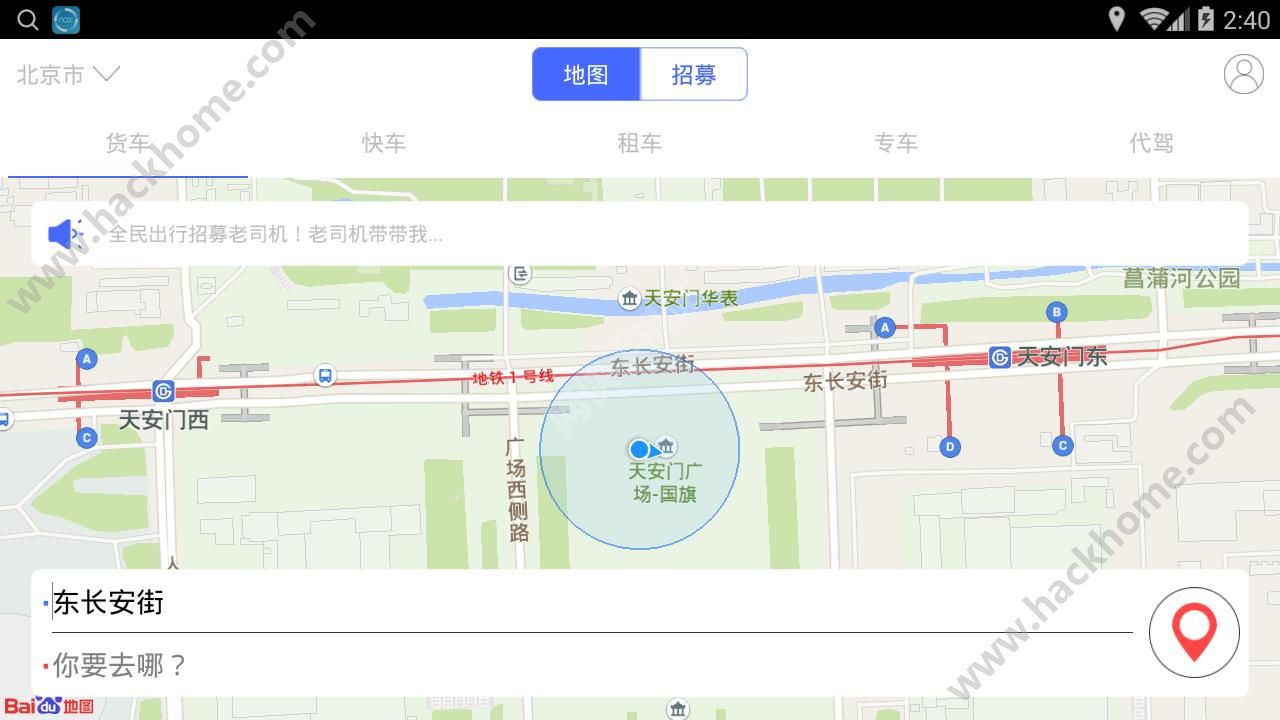This screenshot has height=720, width=1280.
Task: Select the 代驾 tab
Action: pos(1151,144)
